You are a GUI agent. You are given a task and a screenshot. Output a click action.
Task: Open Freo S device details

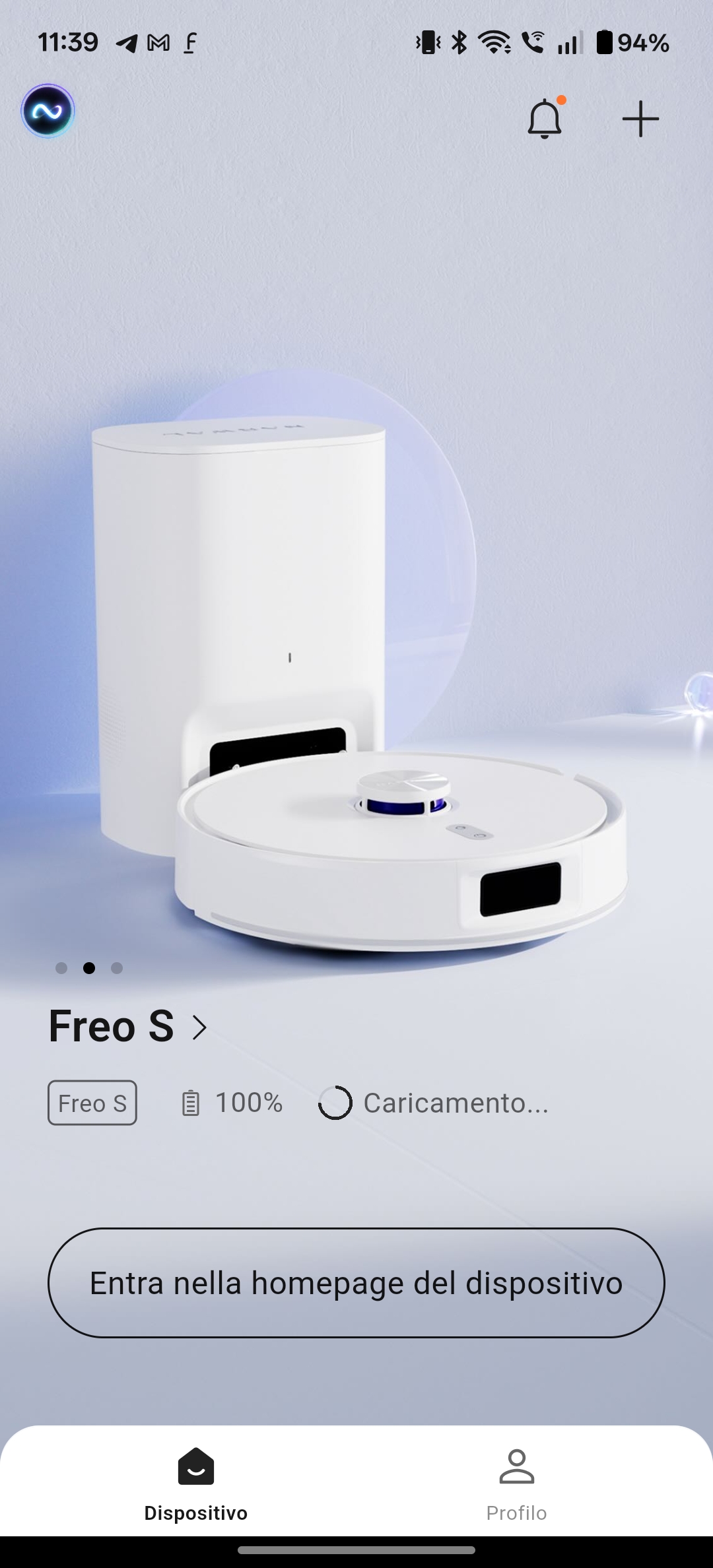pyautogui.click(x=128, y=1027)
